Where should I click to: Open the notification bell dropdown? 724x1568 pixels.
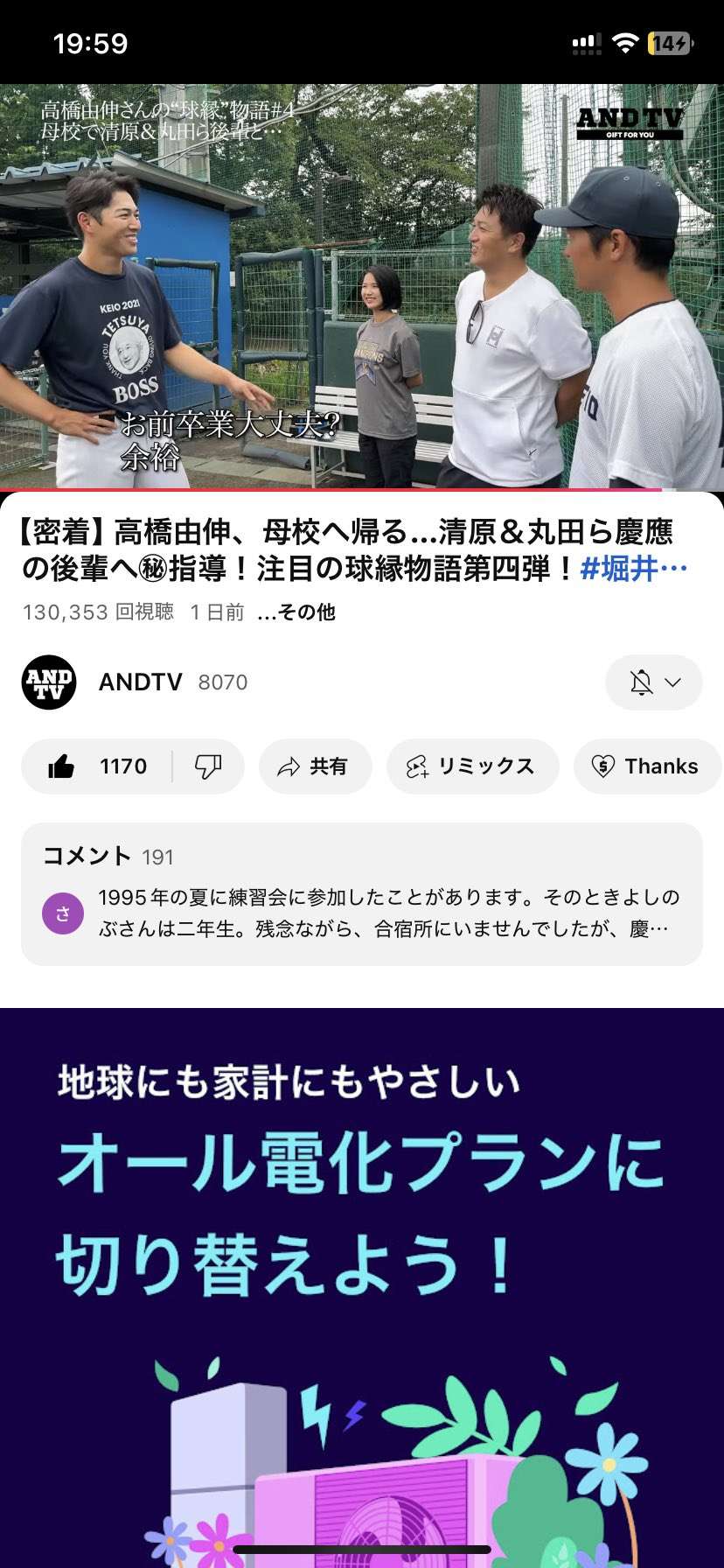(x=653, y=682)
